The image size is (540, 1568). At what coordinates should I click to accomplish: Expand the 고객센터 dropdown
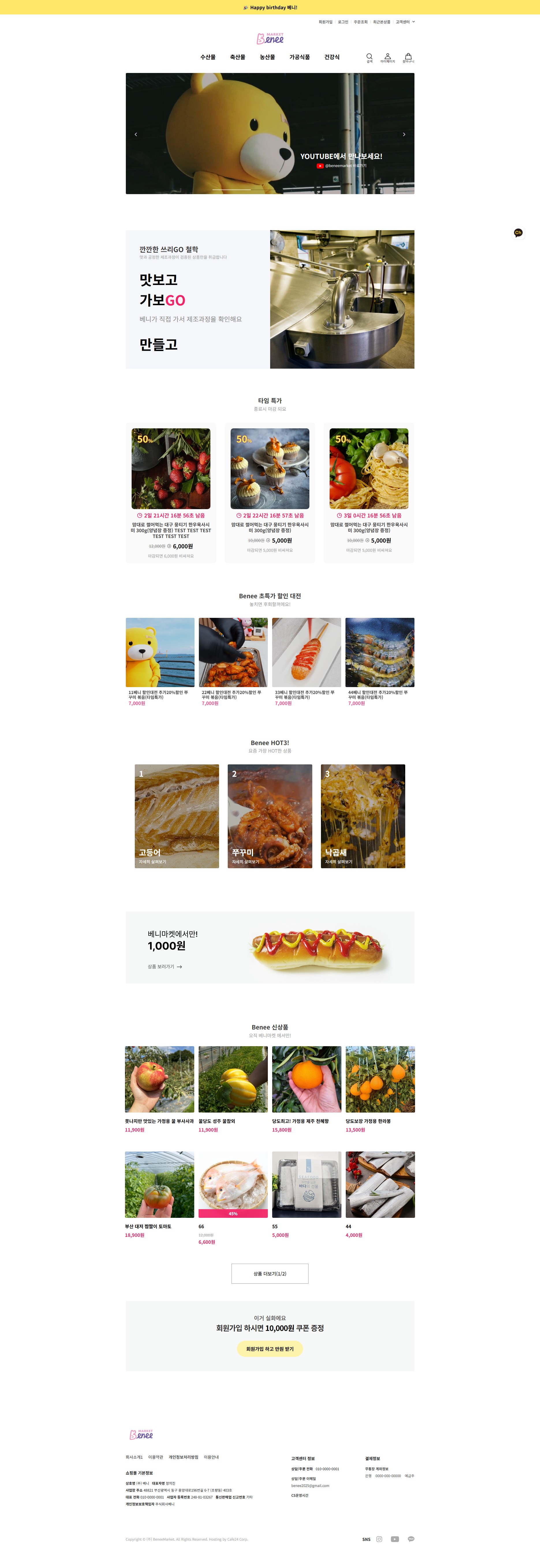click(x=405, y=22)
